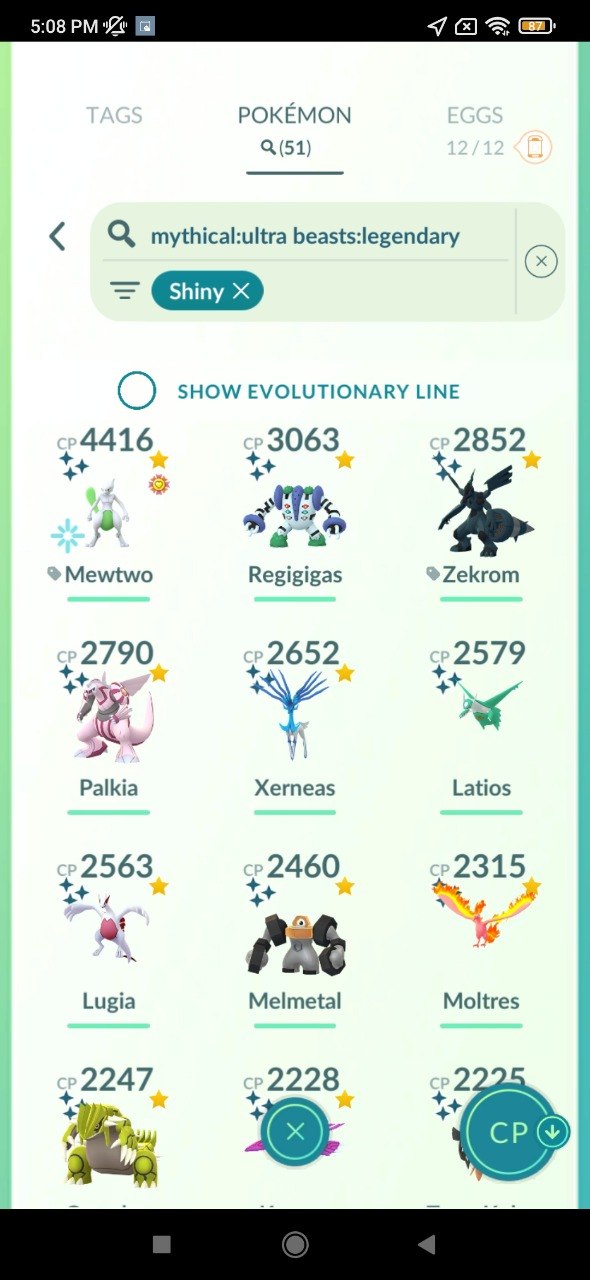This screenshot has width=590, height=1280.
Task: Tap the system home button
Action: [295, 1244]
